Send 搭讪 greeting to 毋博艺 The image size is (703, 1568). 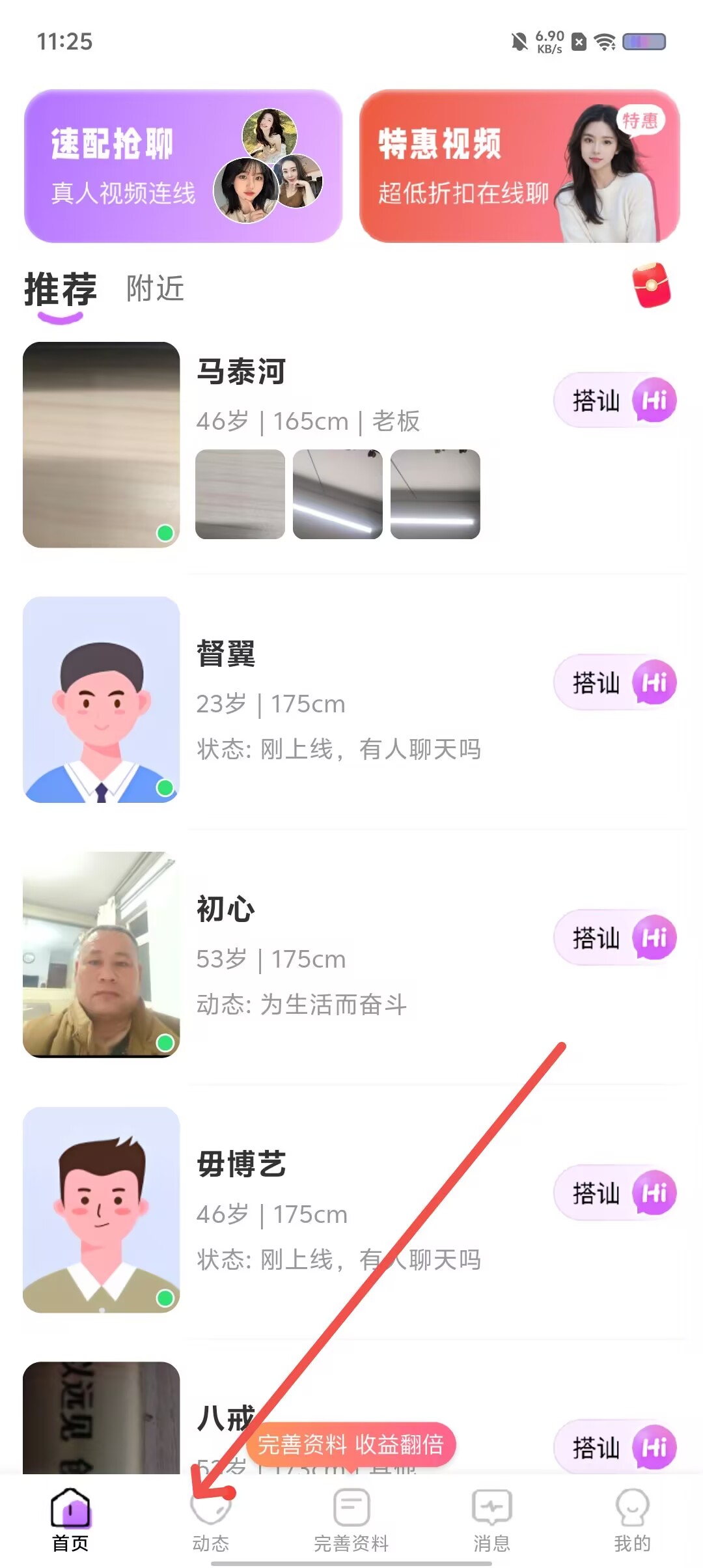pos(615,1193)
